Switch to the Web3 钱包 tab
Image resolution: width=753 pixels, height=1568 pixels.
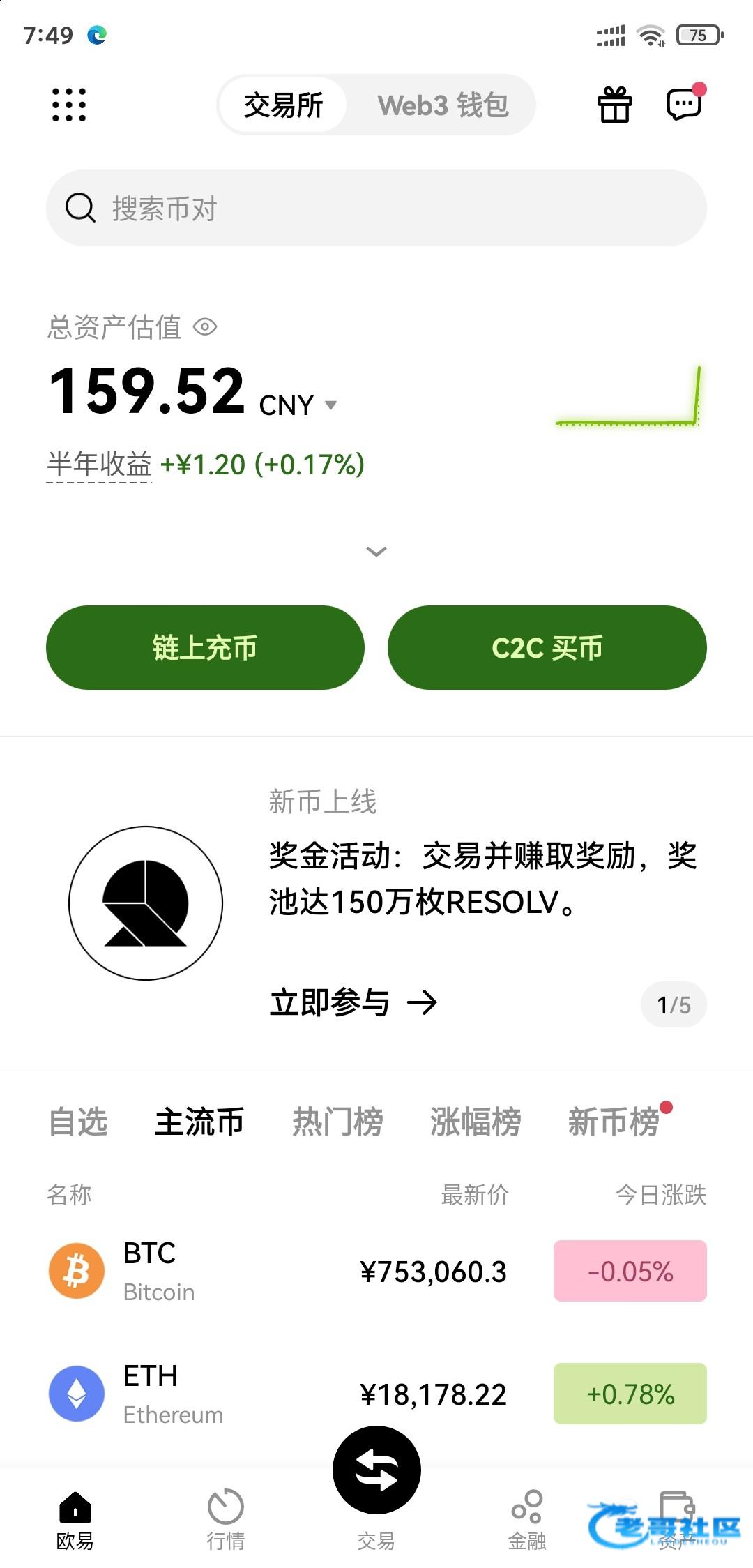(x=443, y=105)
